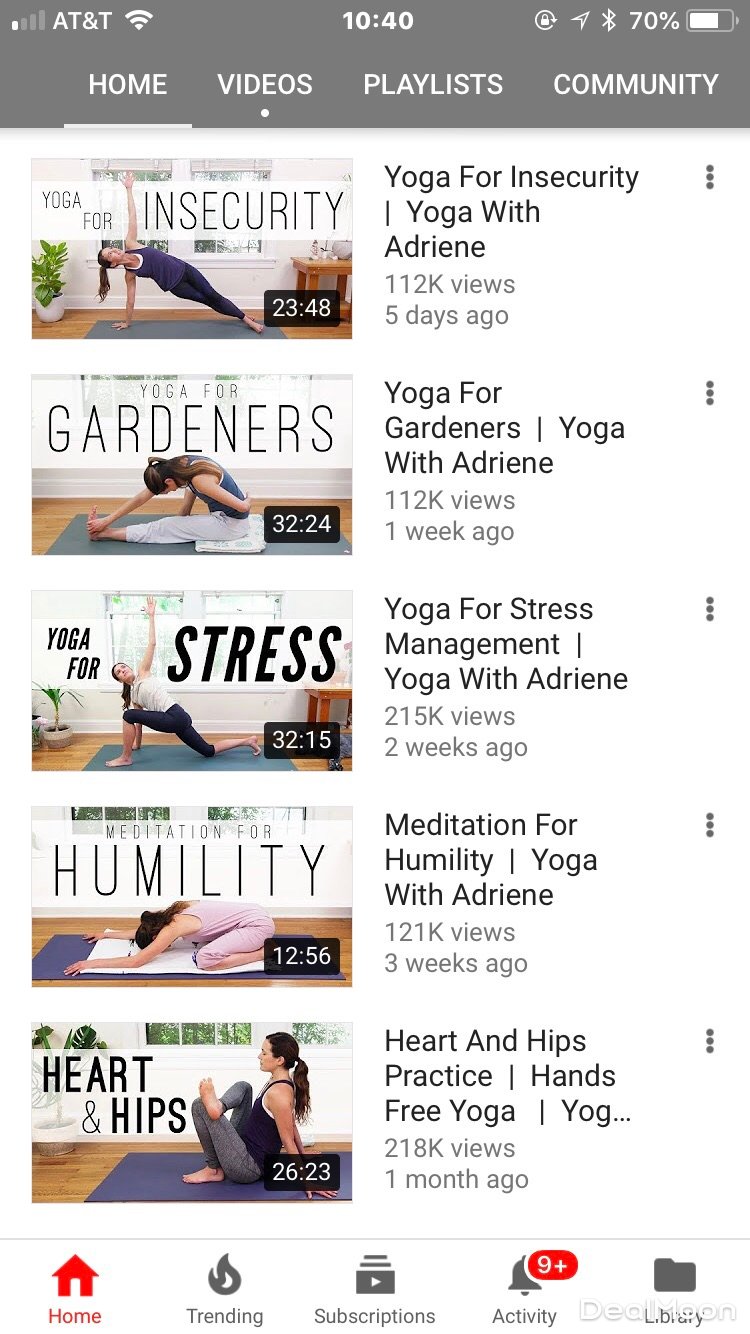Select the COMMUNITY tab
750x1334 pixels.
click(635, 85)
